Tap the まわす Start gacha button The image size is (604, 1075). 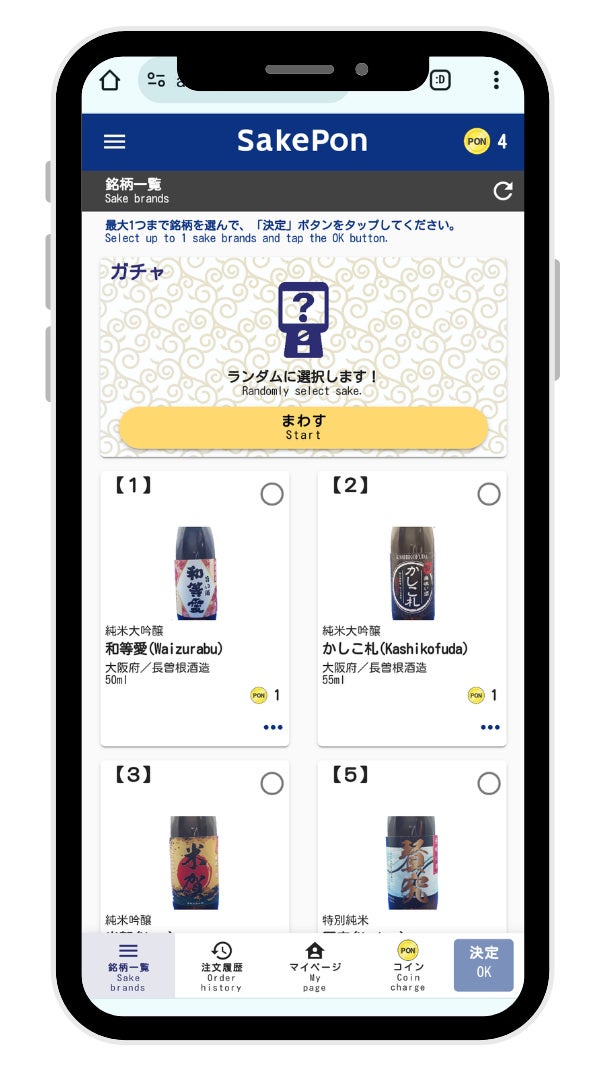pyautogui.click(x=303, y=427)
